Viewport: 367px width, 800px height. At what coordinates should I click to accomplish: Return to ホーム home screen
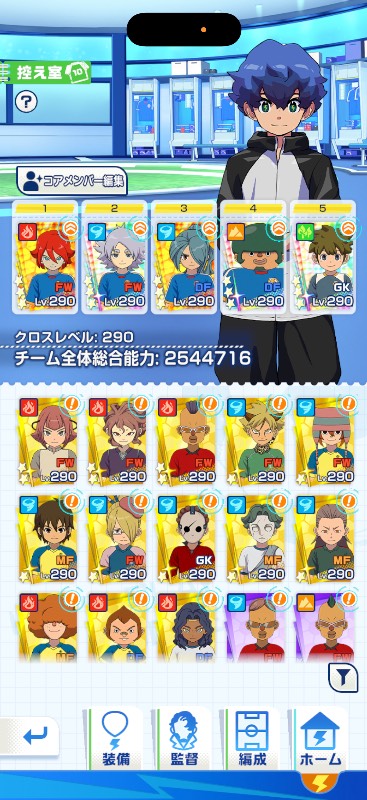tap(321, 739)
